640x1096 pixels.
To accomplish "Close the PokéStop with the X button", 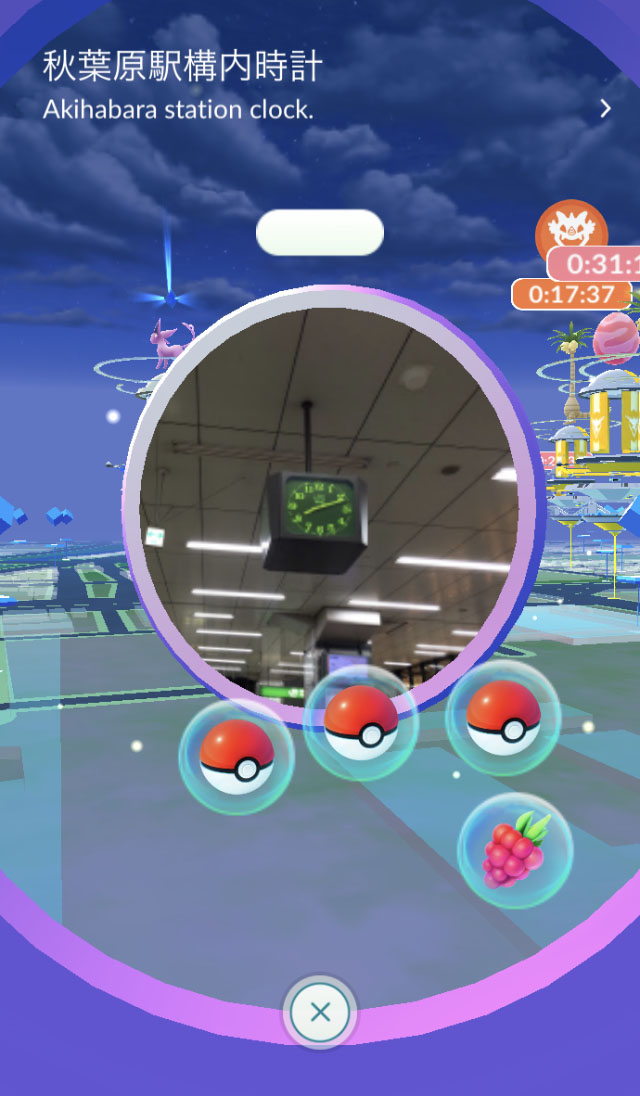I will click(320, 1012).
